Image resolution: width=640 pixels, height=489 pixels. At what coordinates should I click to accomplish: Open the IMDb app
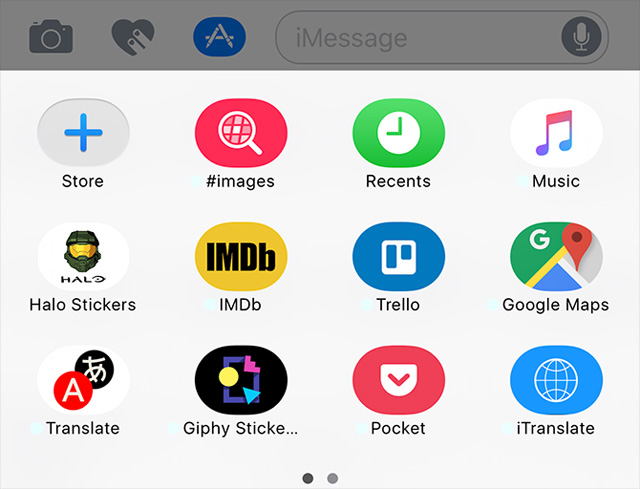(241, 257)
